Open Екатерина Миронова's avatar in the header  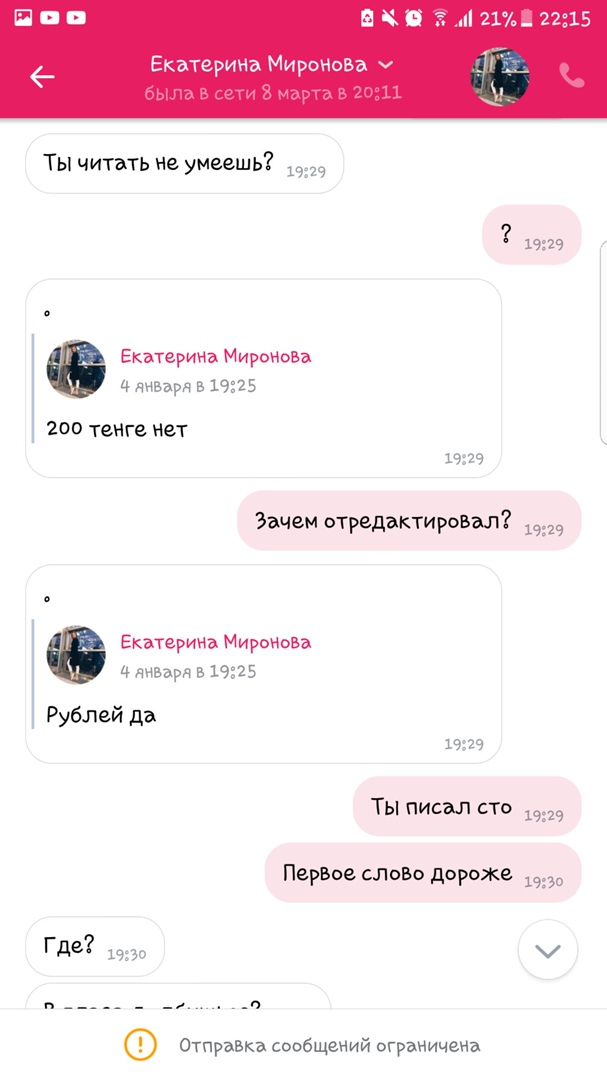click(x=500, y=76)
